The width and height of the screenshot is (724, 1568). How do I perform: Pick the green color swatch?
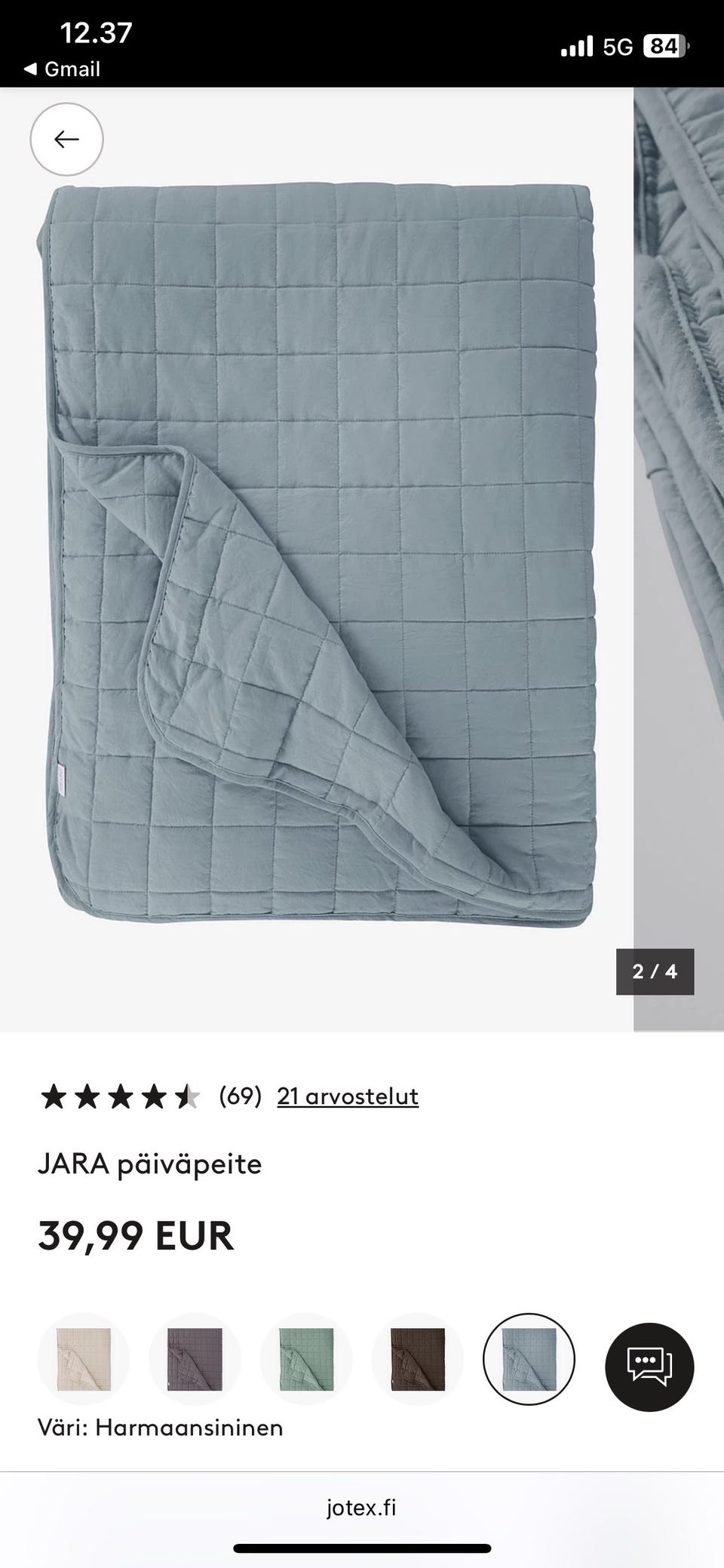[306, 1359]
